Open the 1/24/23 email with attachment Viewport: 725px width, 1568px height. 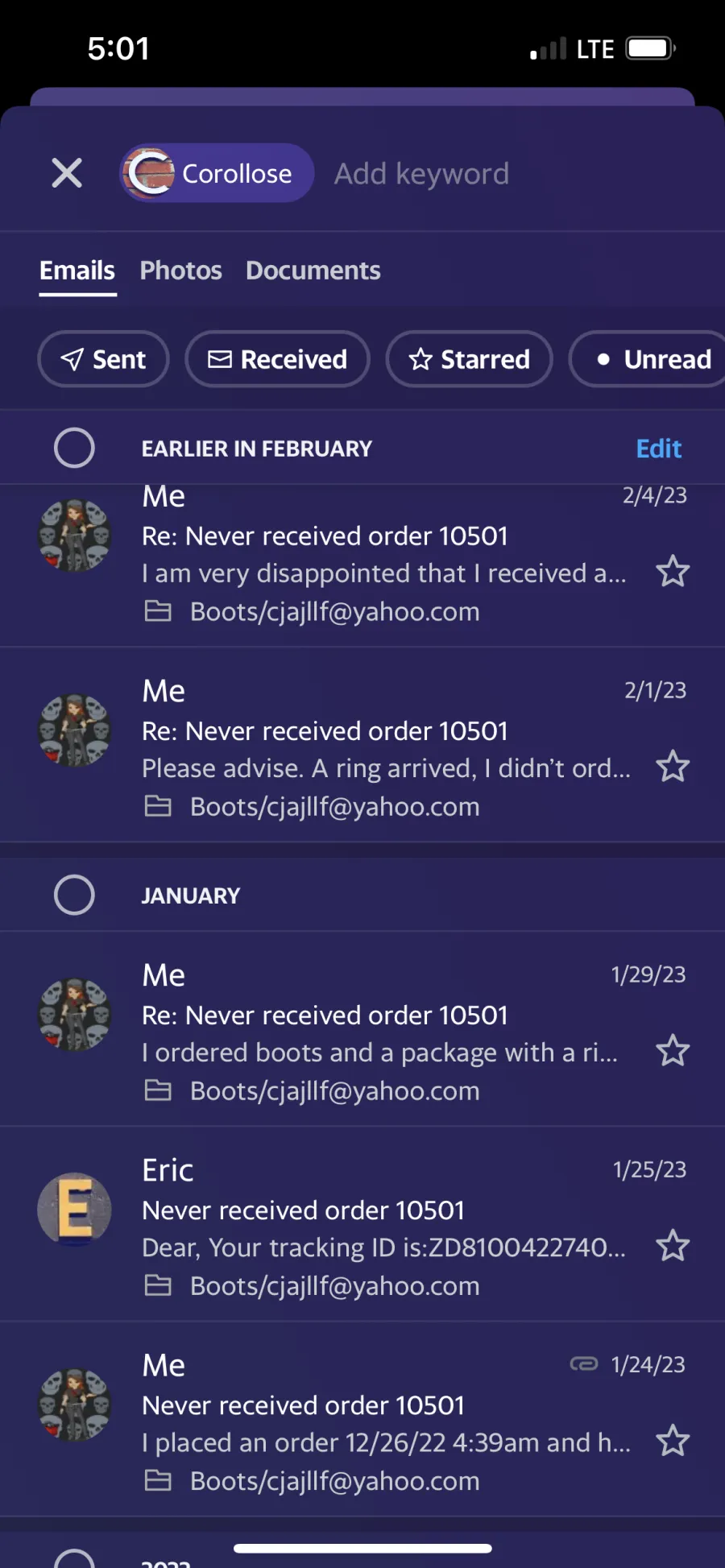(x=362, y=1419)
